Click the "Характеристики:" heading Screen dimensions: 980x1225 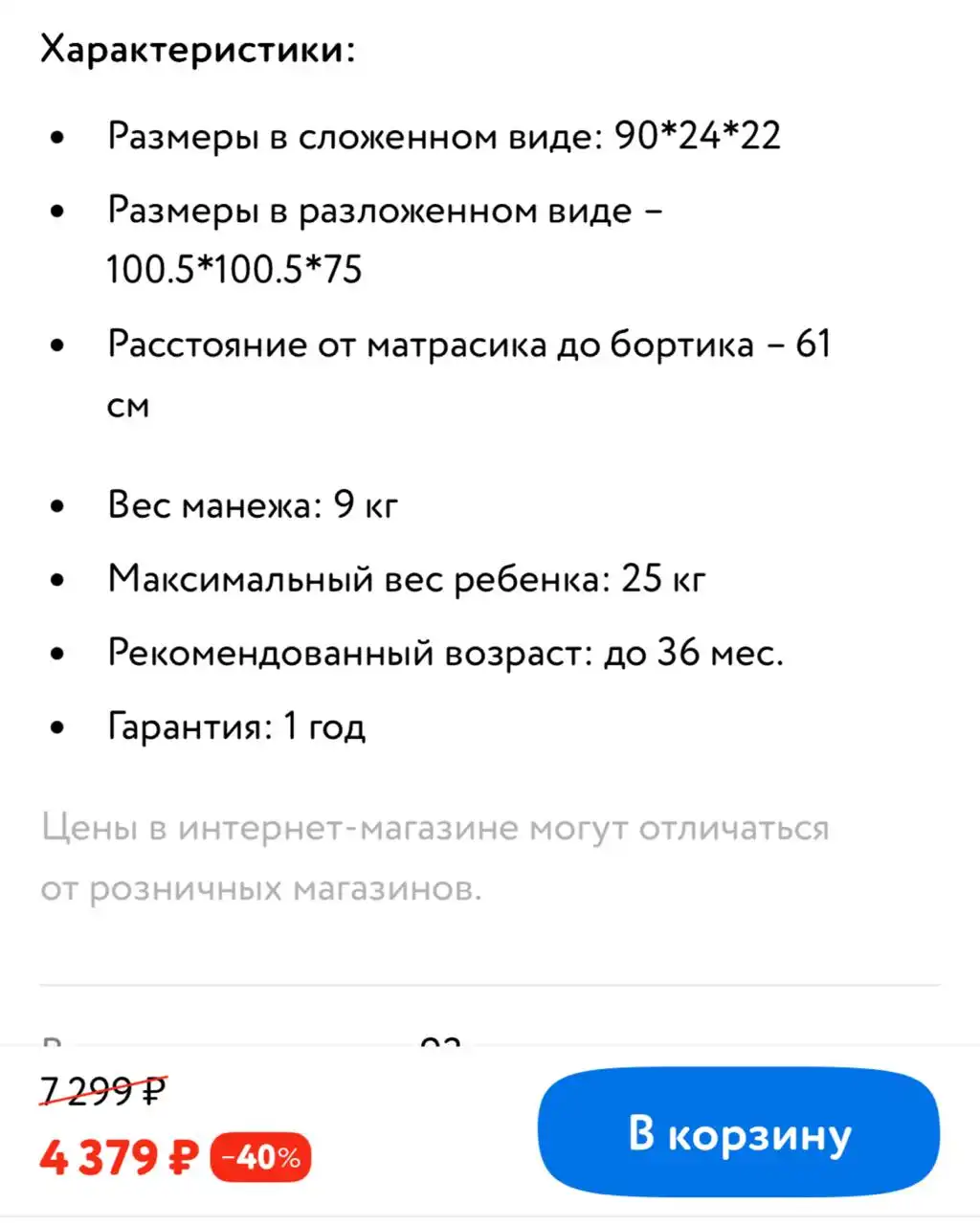[x=198, y=51]
